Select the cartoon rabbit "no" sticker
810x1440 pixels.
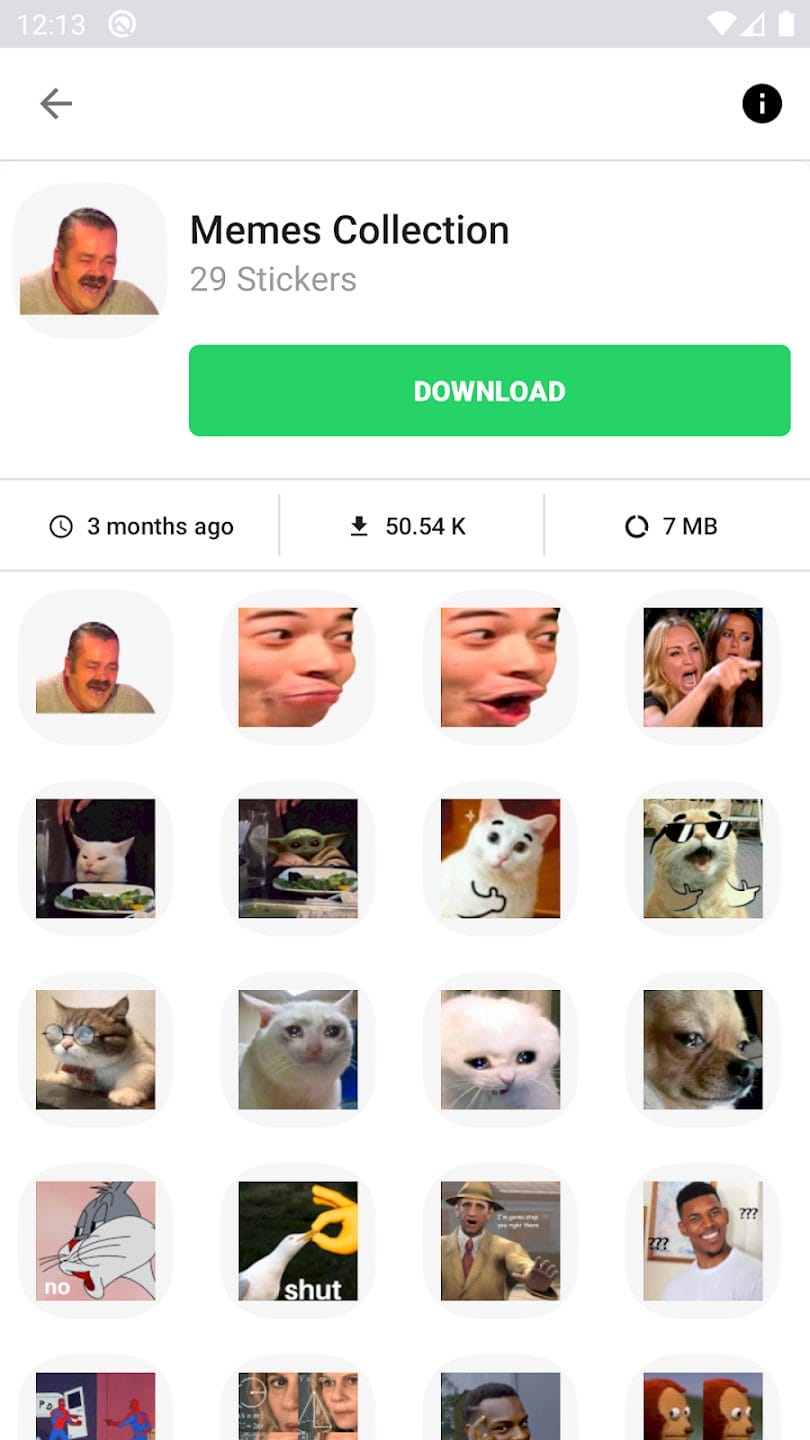95,1240
